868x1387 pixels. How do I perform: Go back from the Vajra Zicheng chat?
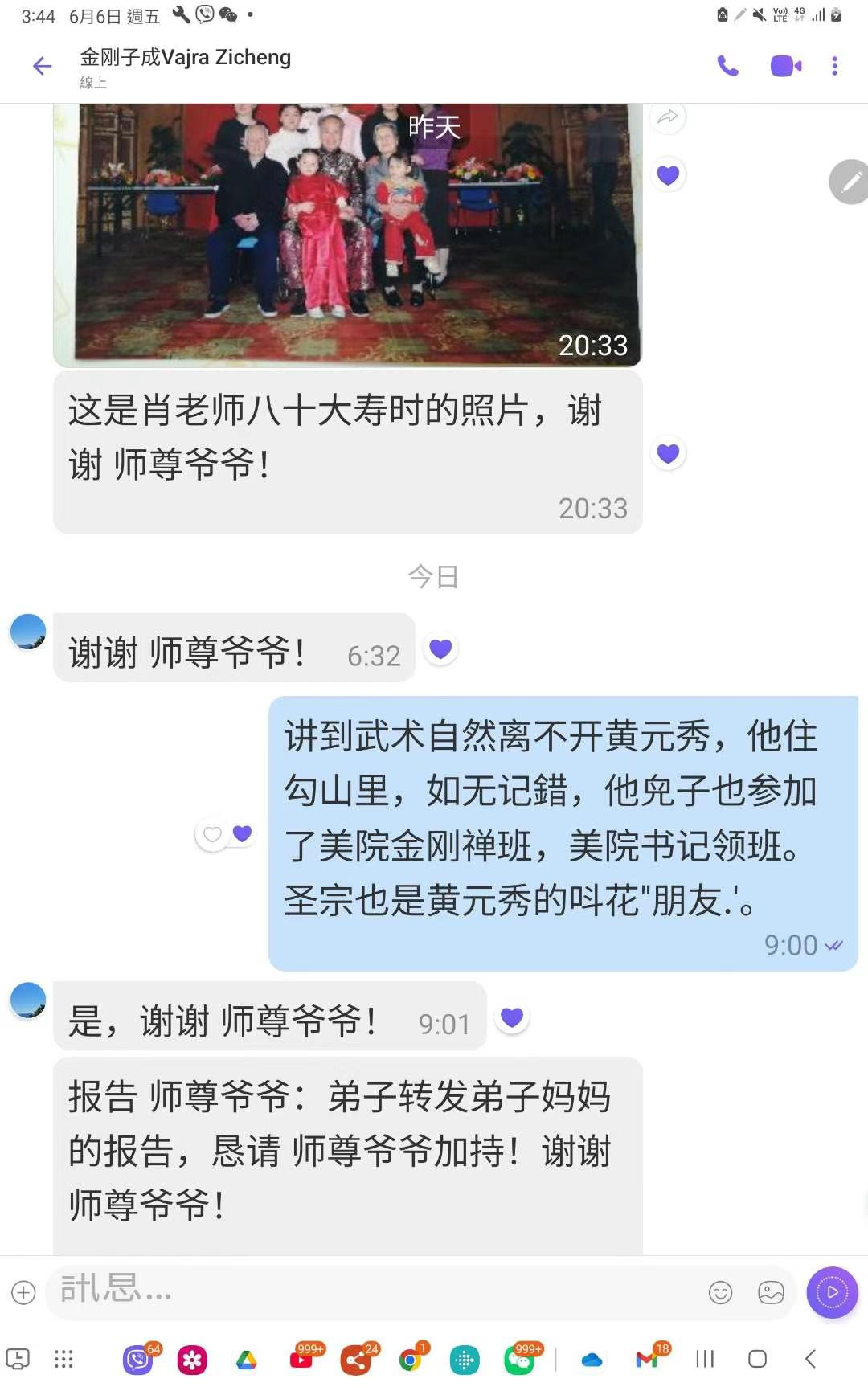pos(42,66)
